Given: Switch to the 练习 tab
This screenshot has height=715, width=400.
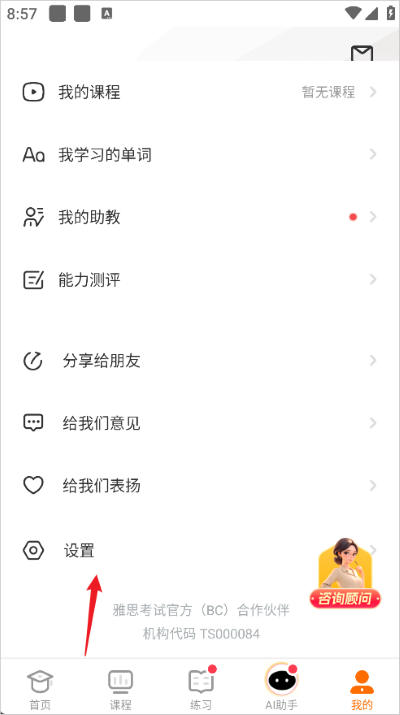Looking at the screenshot, I should click(x=201, y=689).
